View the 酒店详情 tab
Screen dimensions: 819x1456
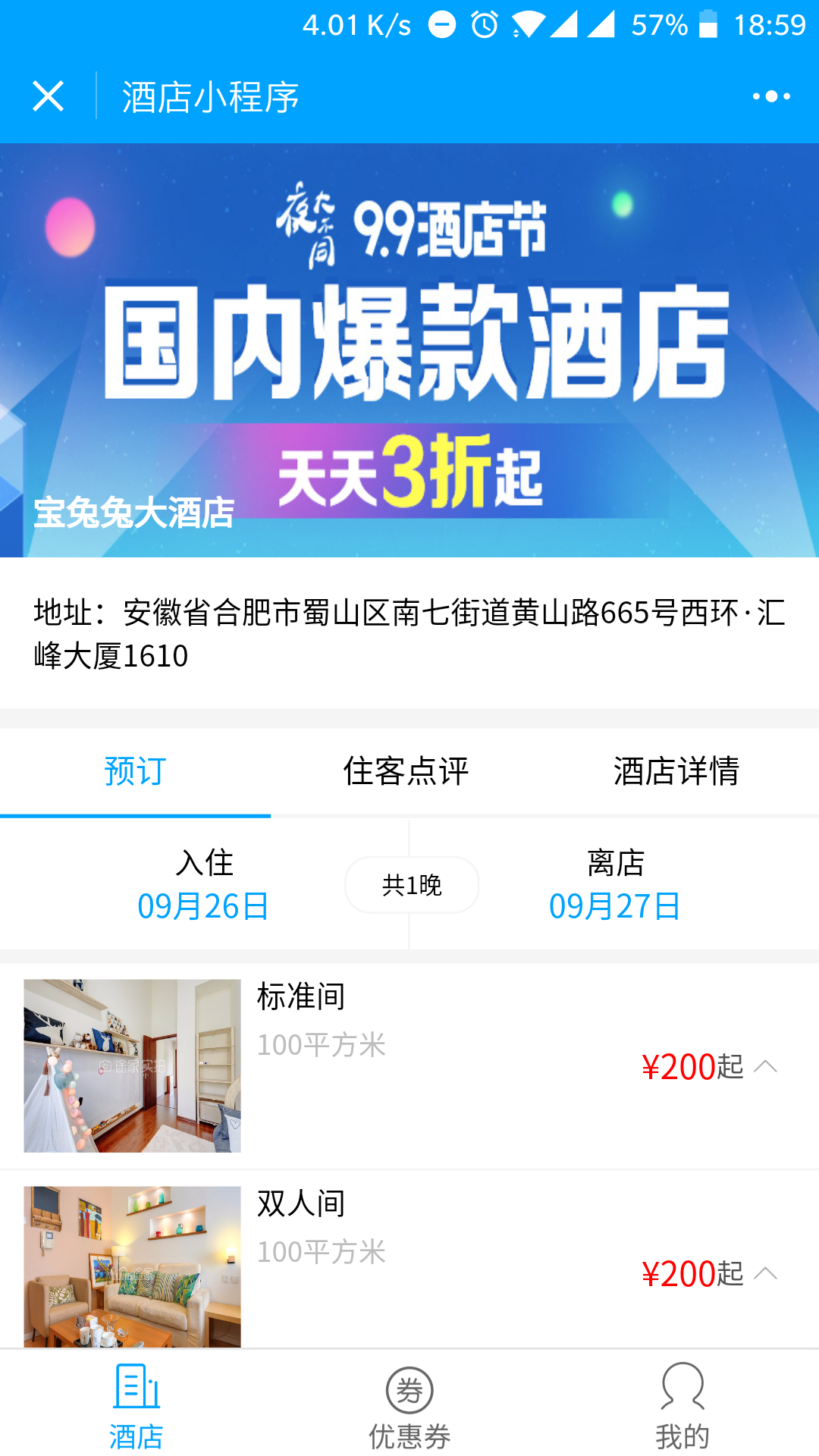click(676, 771)
